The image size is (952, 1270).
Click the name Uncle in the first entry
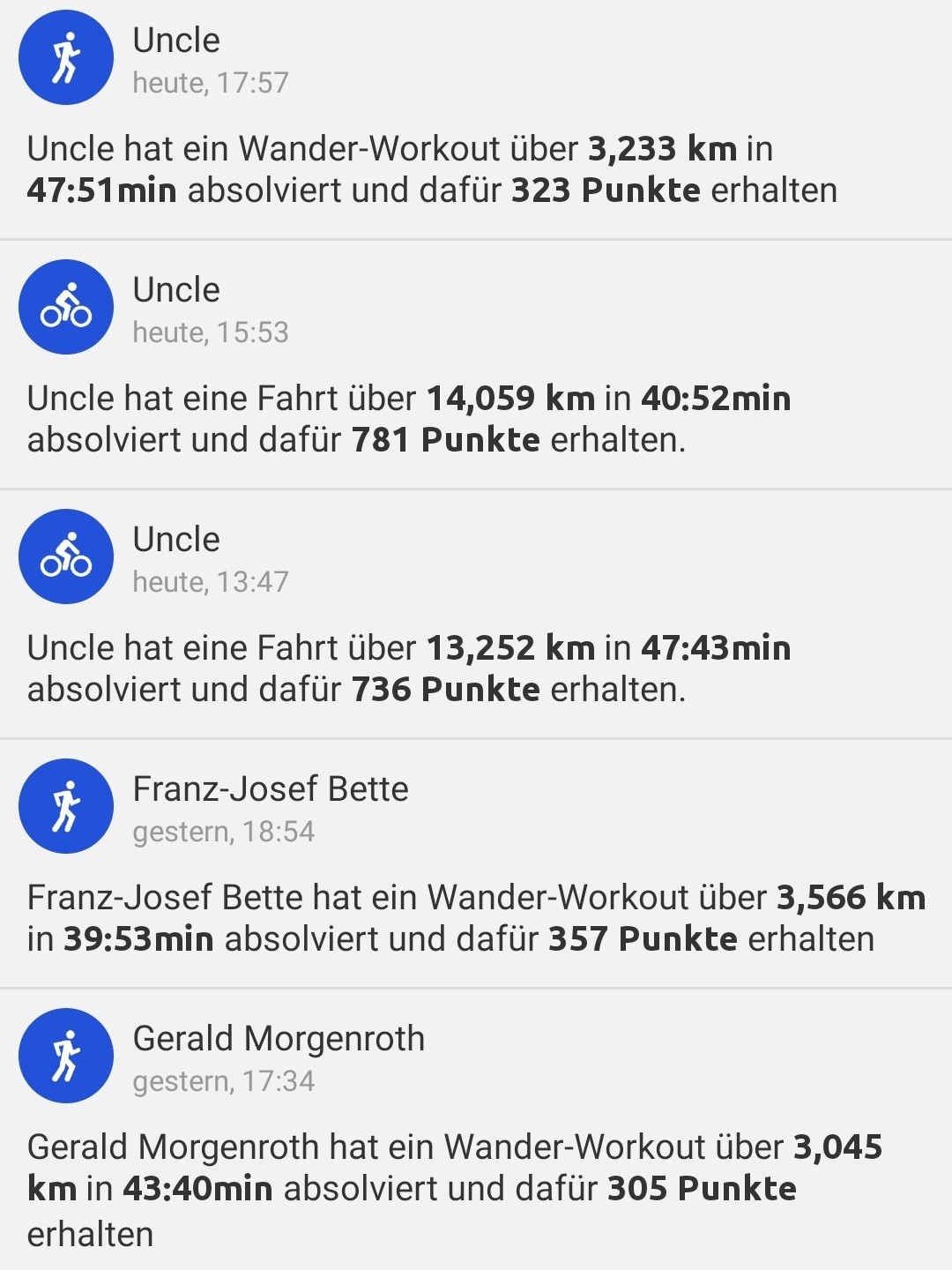[x=175, y=40]
